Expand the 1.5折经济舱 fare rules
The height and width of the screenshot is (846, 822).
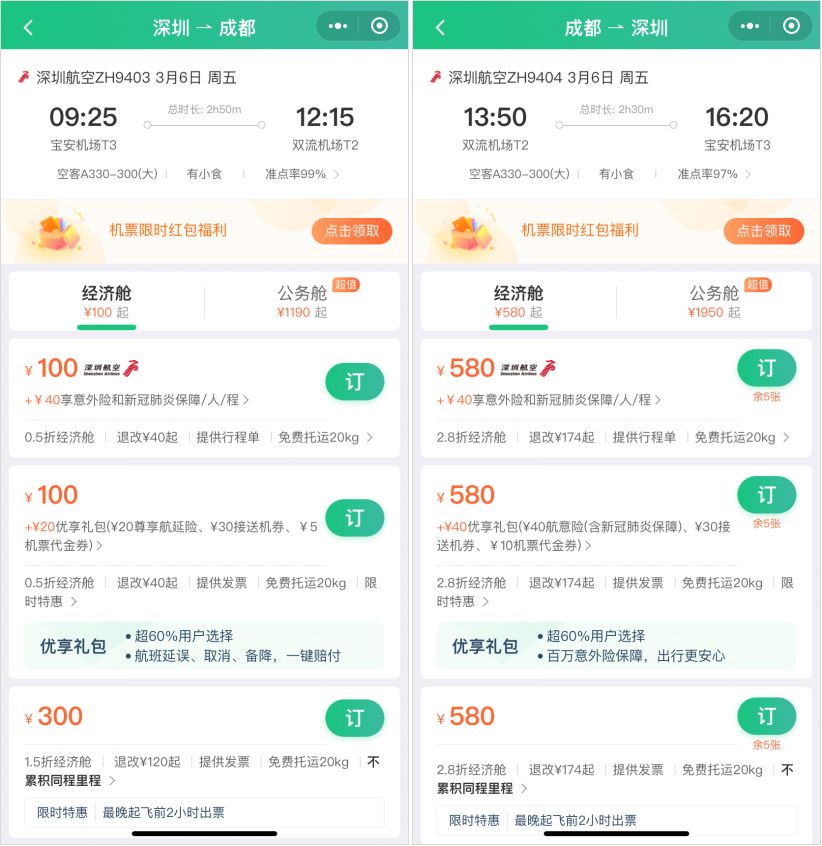112,780
